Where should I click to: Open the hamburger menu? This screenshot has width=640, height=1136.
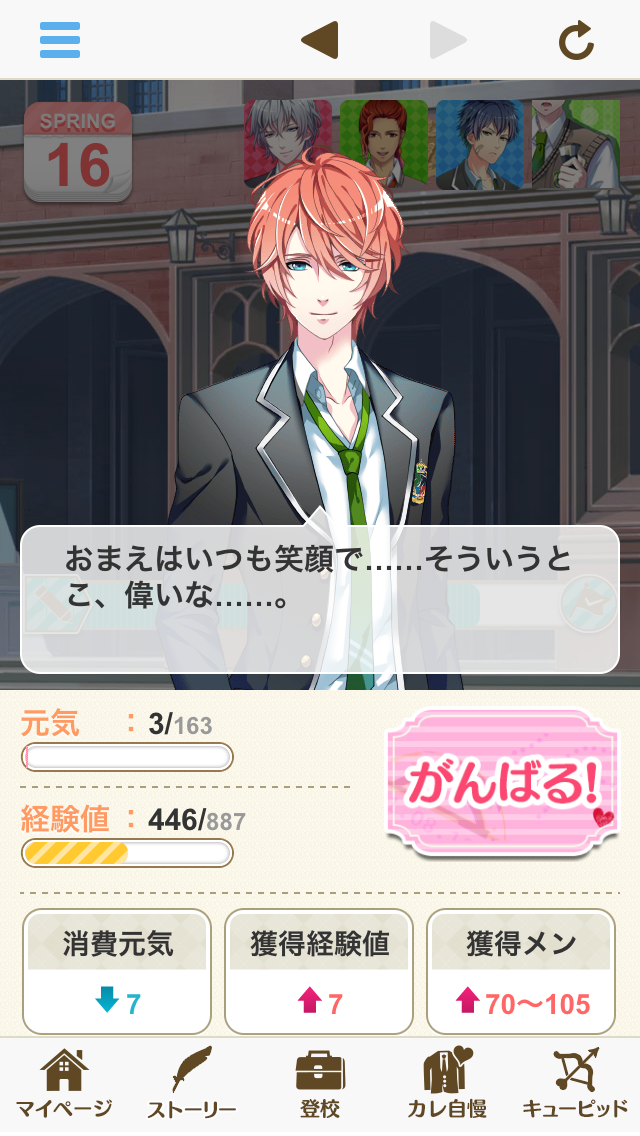tap(60, 40)
